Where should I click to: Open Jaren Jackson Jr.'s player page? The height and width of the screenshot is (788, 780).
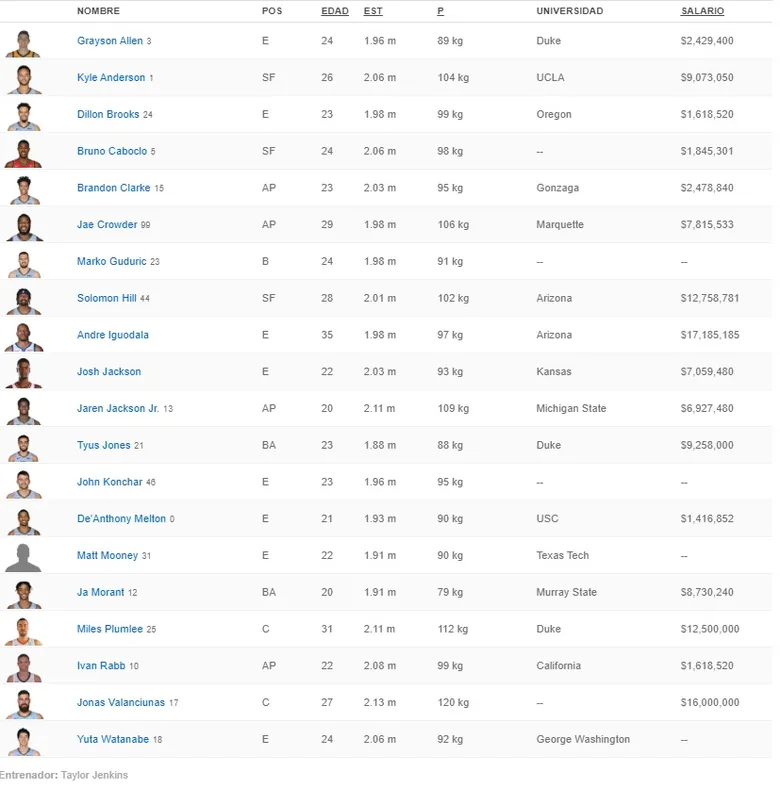point(118,408)
